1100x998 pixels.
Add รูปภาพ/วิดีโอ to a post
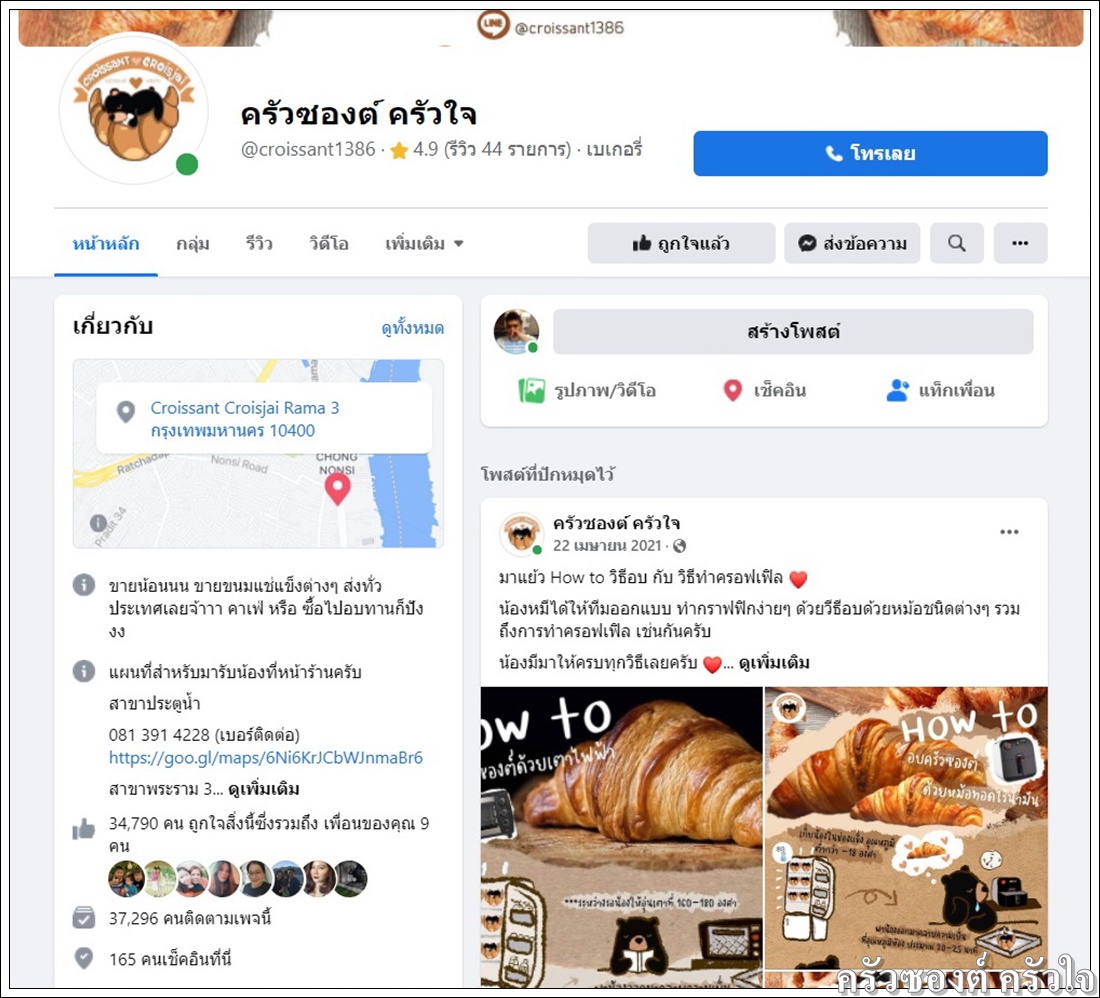click(587, 391)
